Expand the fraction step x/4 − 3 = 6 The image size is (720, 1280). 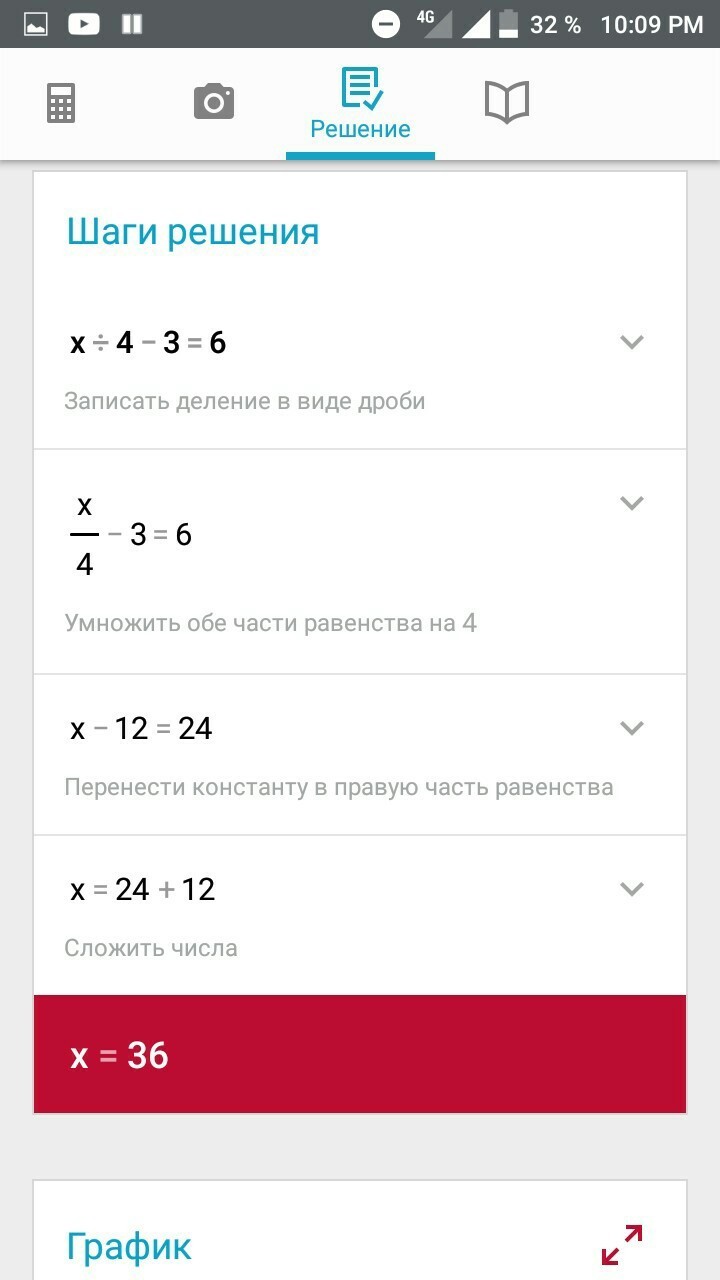631,503
